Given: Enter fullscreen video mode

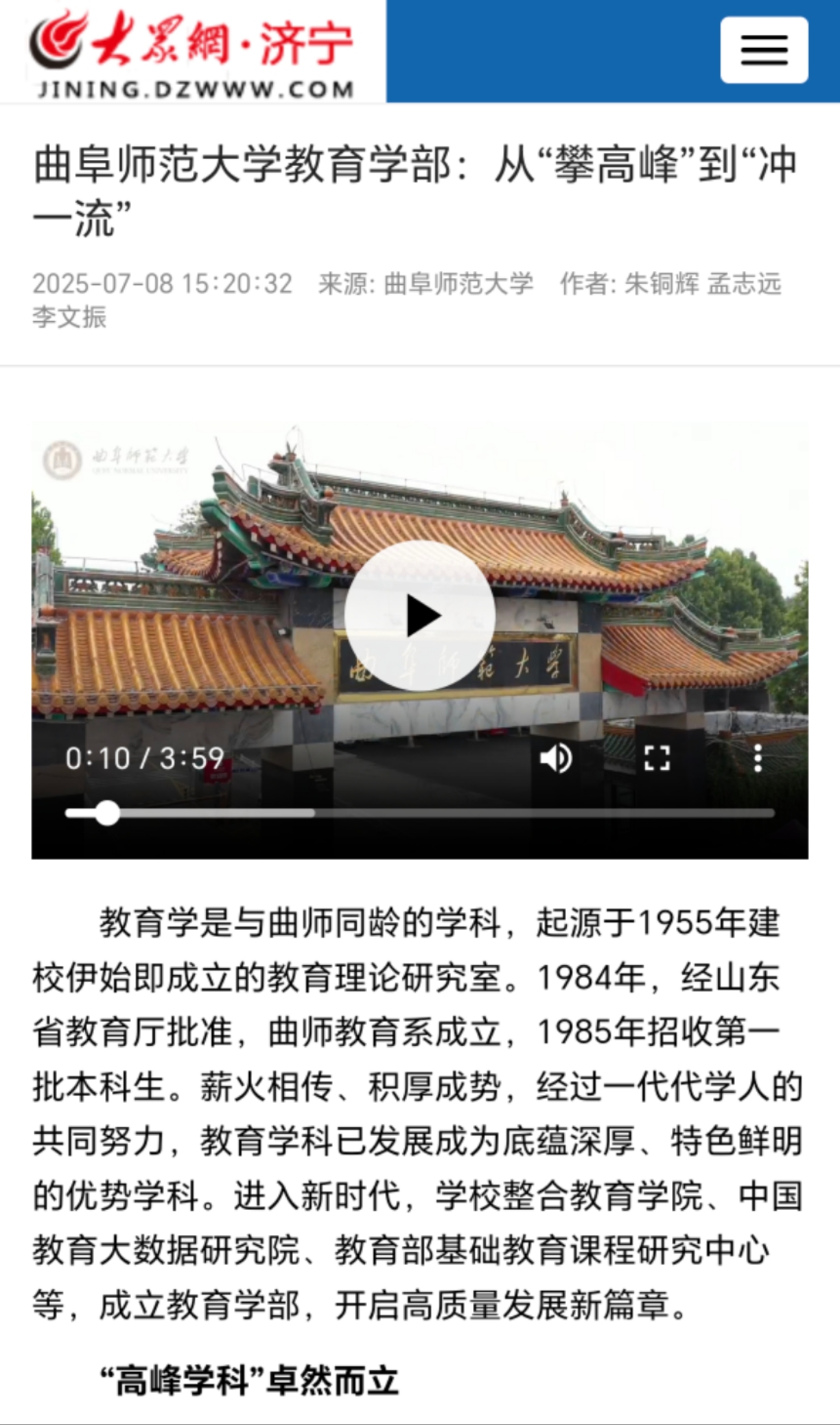Looking at the screenshot, I should pos(657,758).
